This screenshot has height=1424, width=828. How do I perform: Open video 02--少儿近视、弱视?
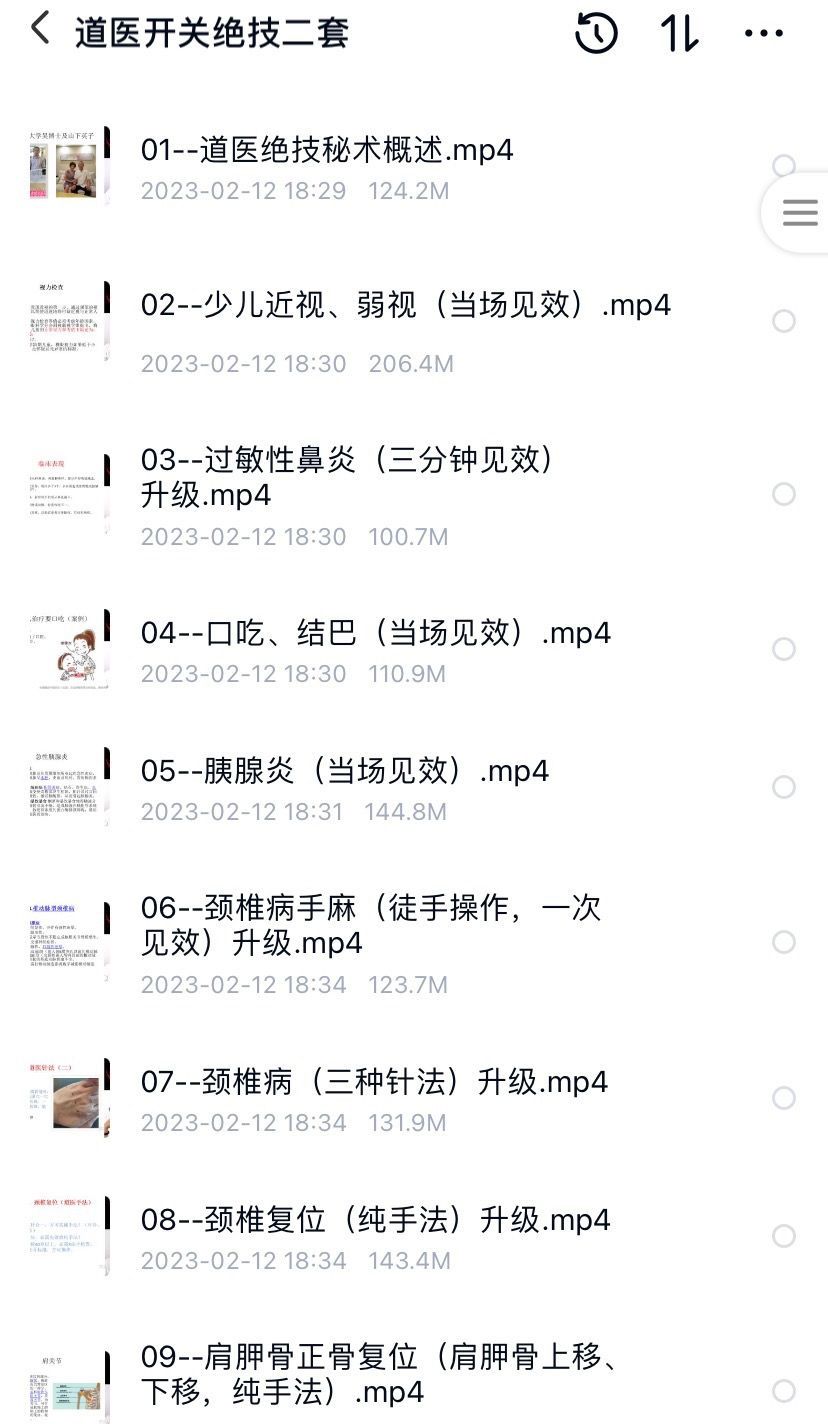coord(405,305)
